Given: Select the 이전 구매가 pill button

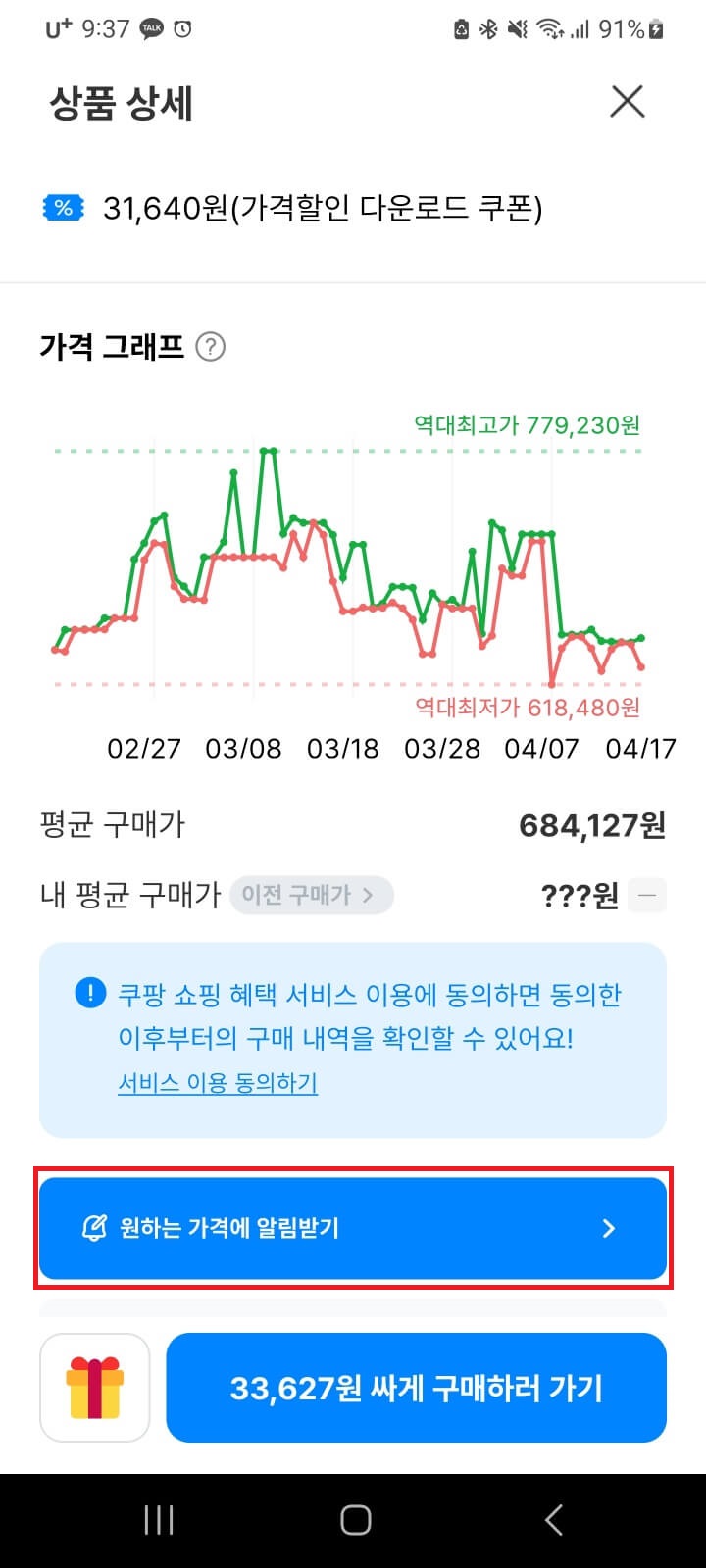Looking at the screenshot, I should (310, 895).
